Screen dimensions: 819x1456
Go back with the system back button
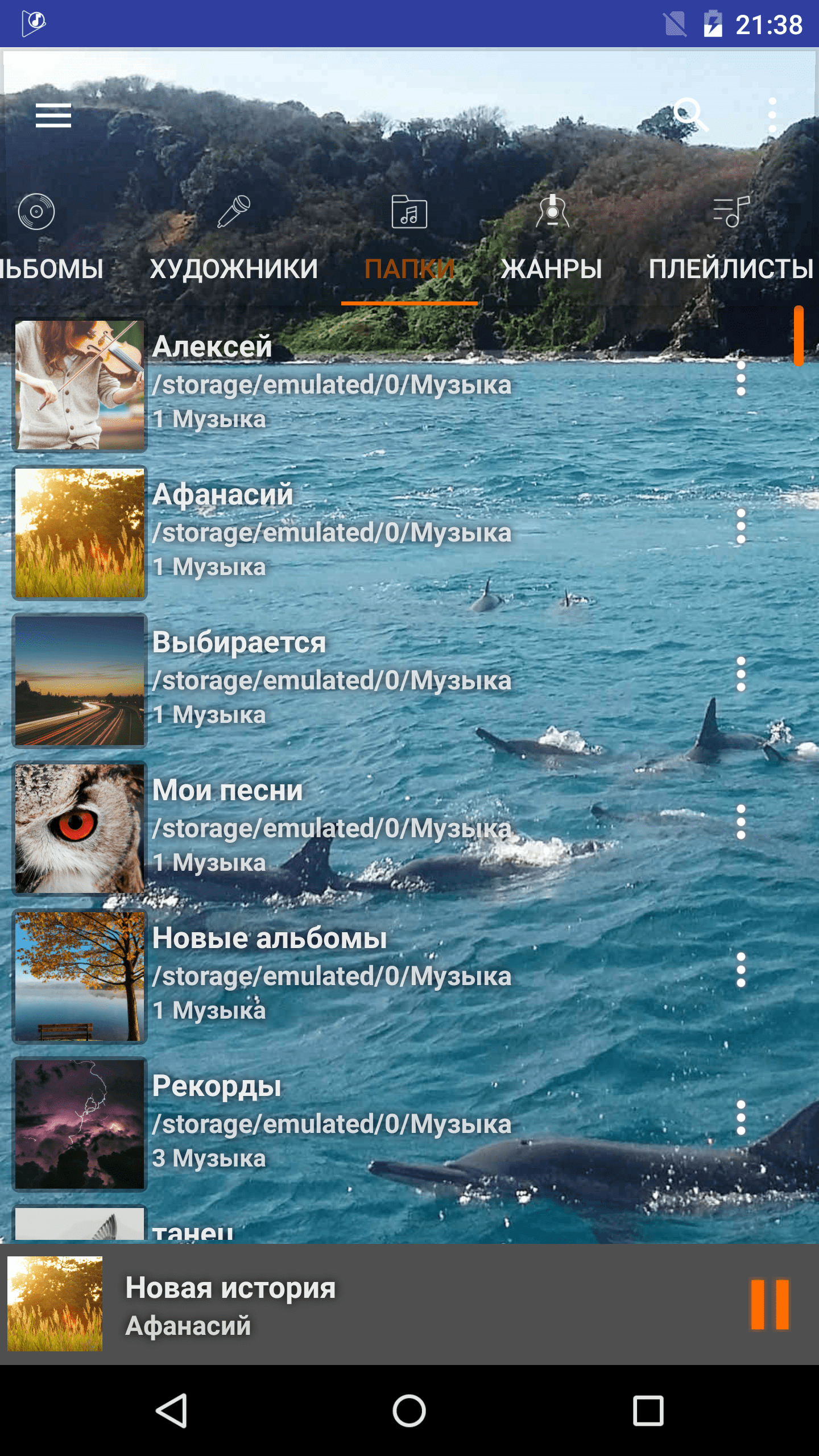coord(171,1410)
